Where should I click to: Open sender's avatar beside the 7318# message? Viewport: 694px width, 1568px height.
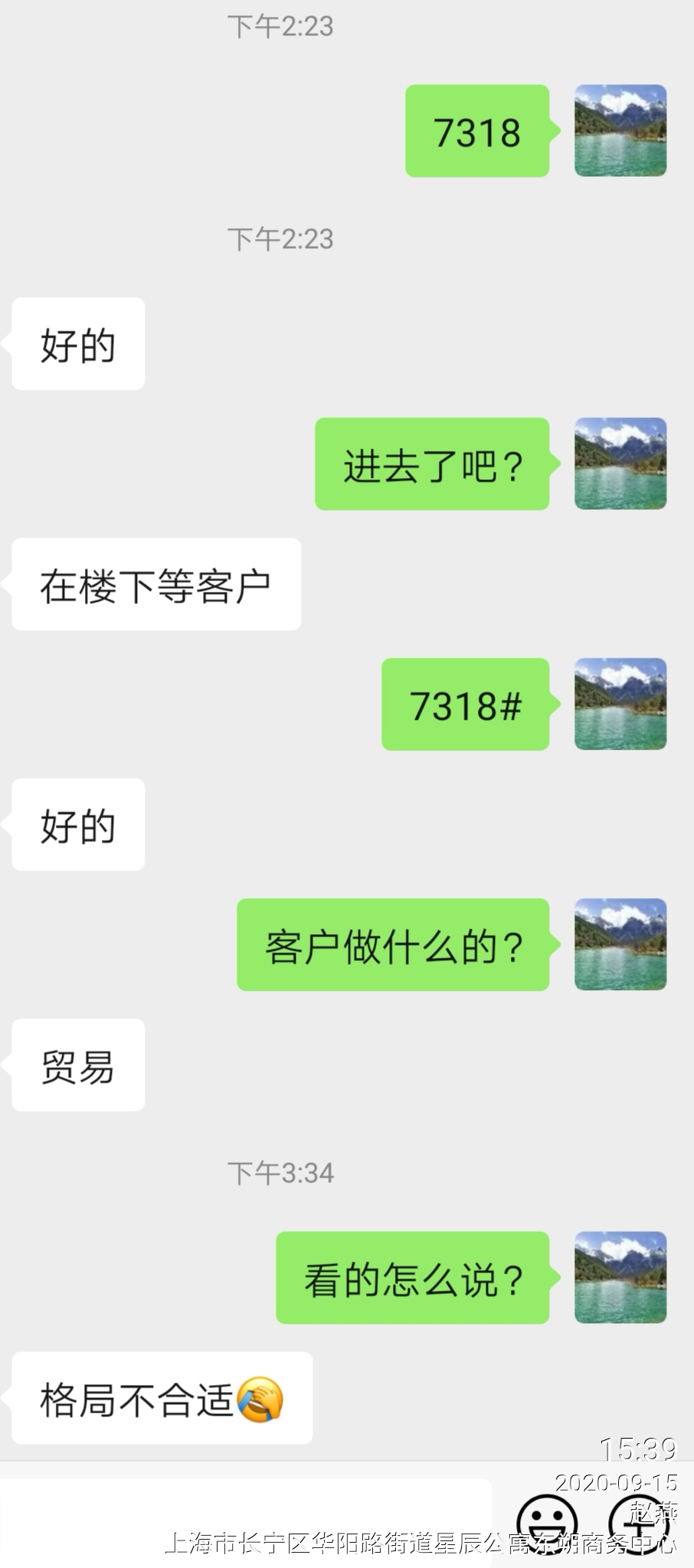(620, 704)
